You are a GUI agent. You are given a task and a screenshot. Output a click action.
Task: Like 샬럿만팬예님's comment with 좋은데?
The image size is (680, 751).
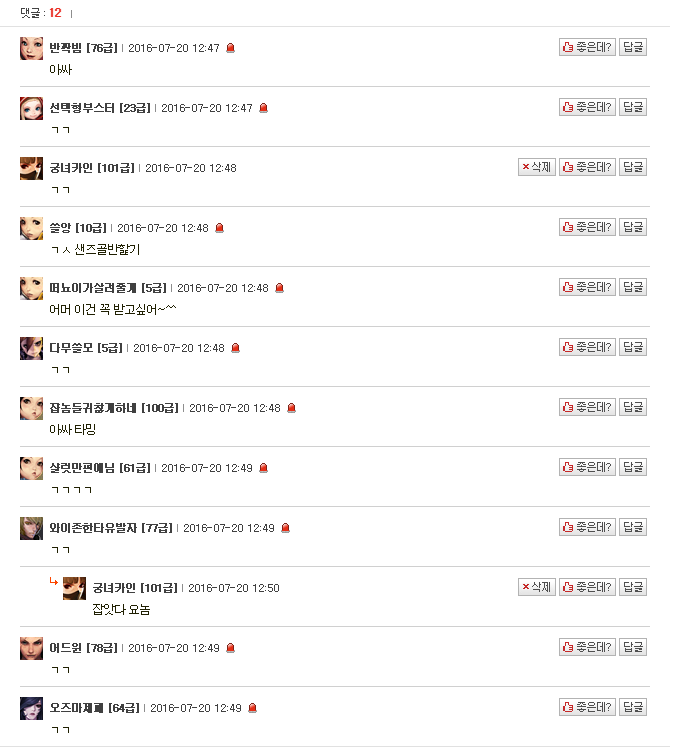click(x=587, y=467)
